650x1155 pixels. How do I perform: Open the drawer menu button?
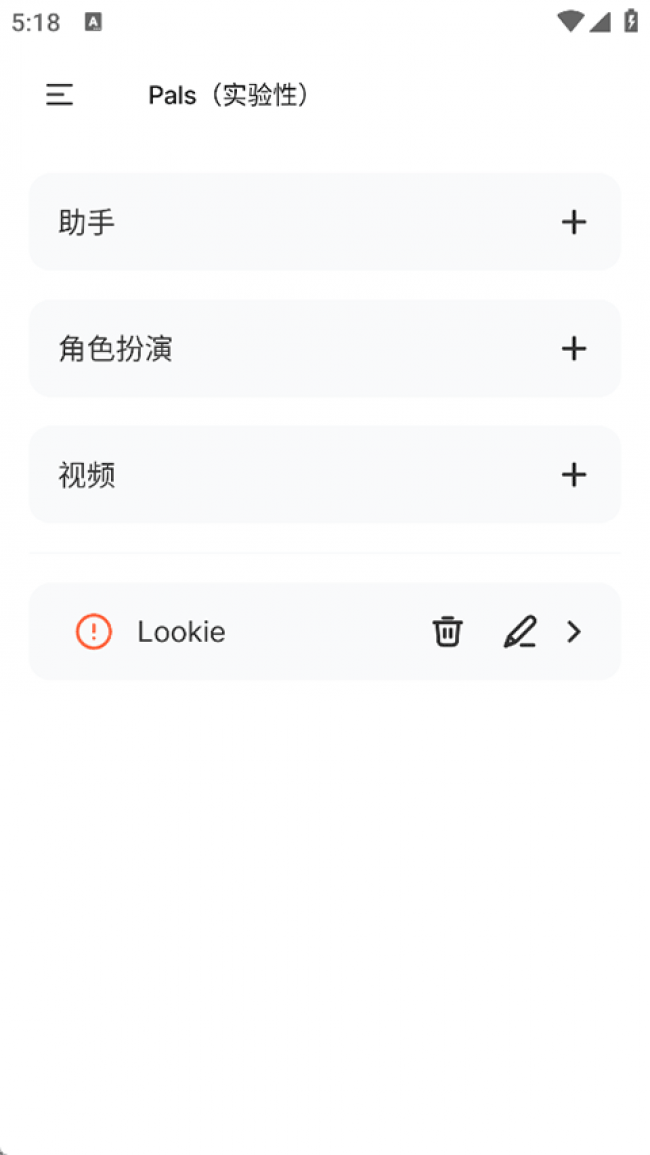pyautogui.click(x=60, y=95)
